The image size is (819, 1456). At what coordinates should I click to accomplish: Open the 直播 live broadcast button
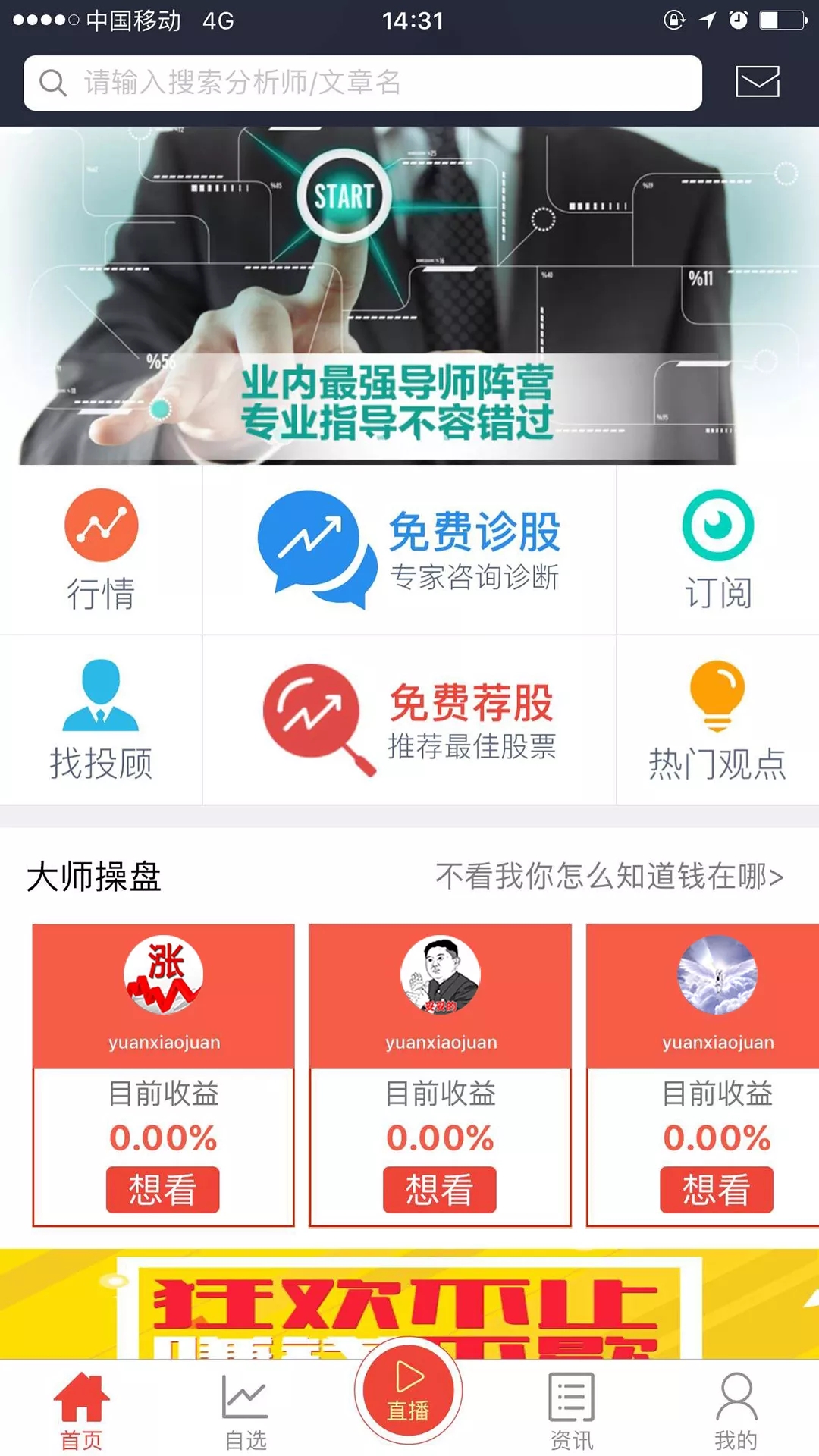point(409,1392)
